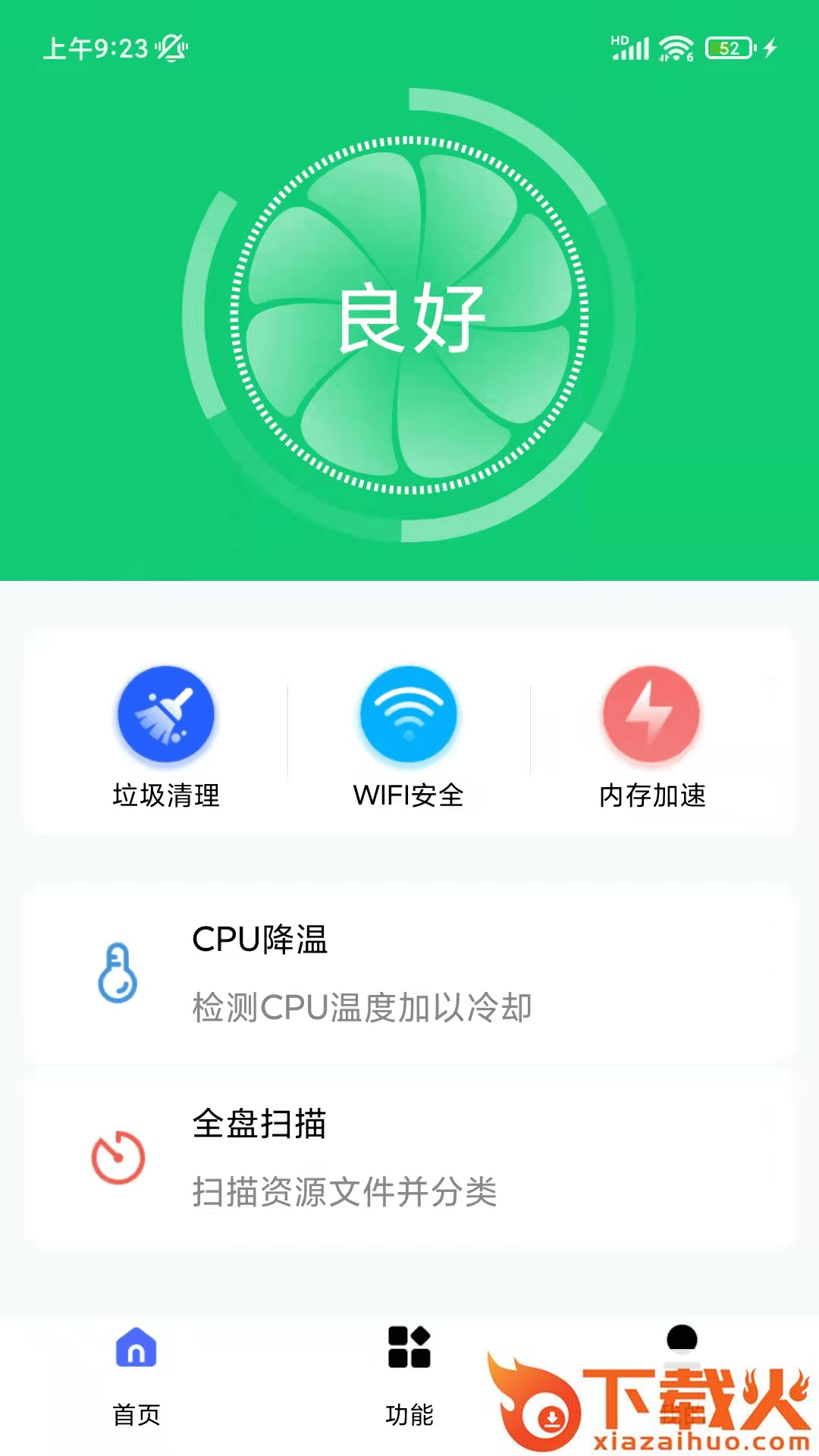The image size is (819, 1456).
Task: Start 内存加速 memory boost
Action: click(651, 734)
